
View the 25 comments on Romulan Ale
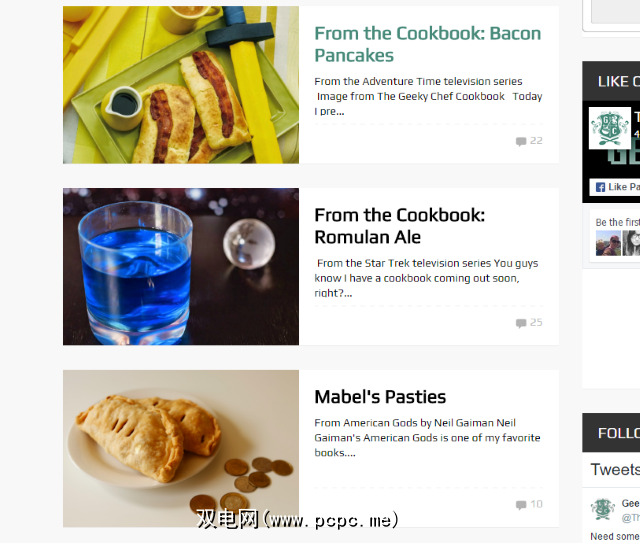point(529,323)
